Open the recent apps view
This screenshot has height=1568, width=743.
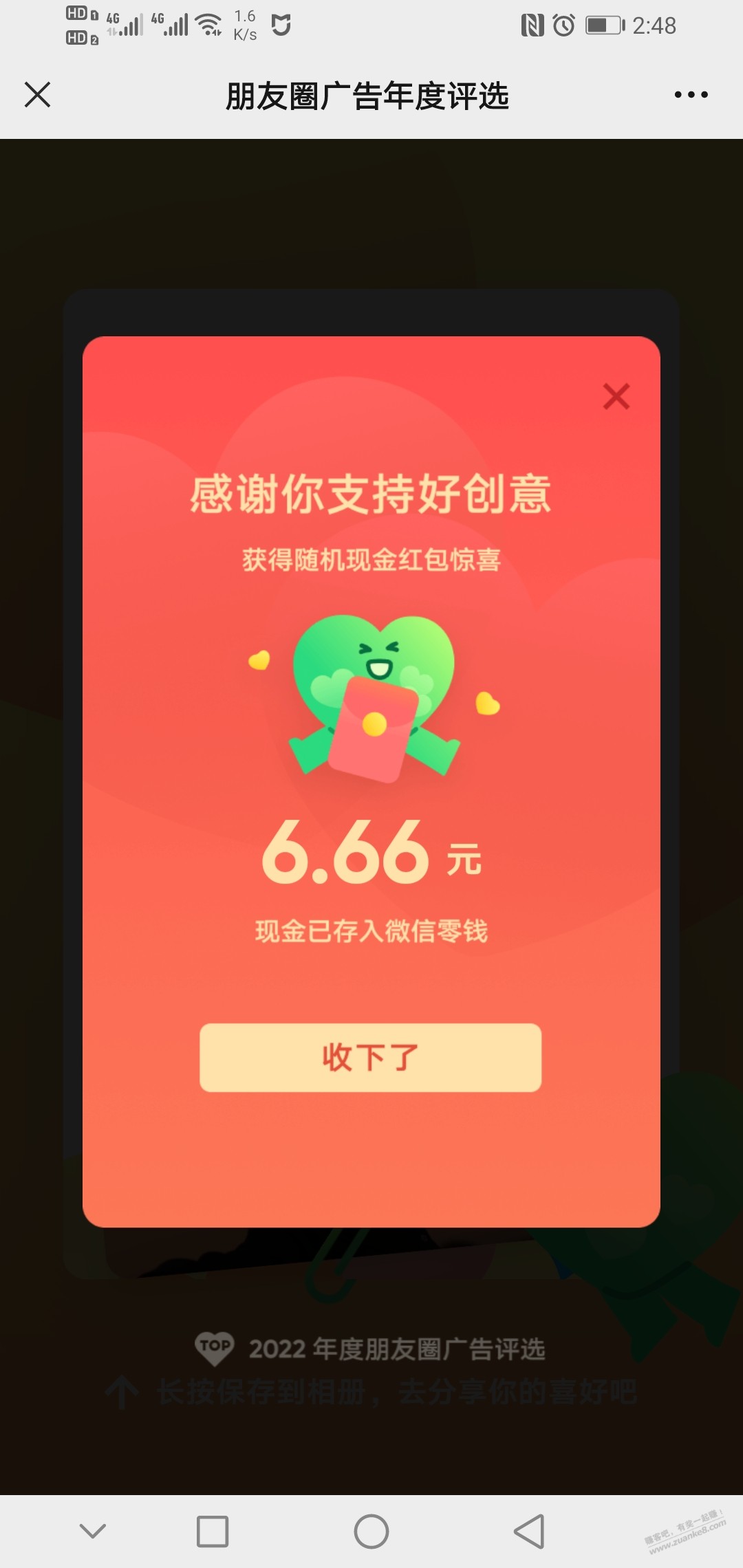213,1531
